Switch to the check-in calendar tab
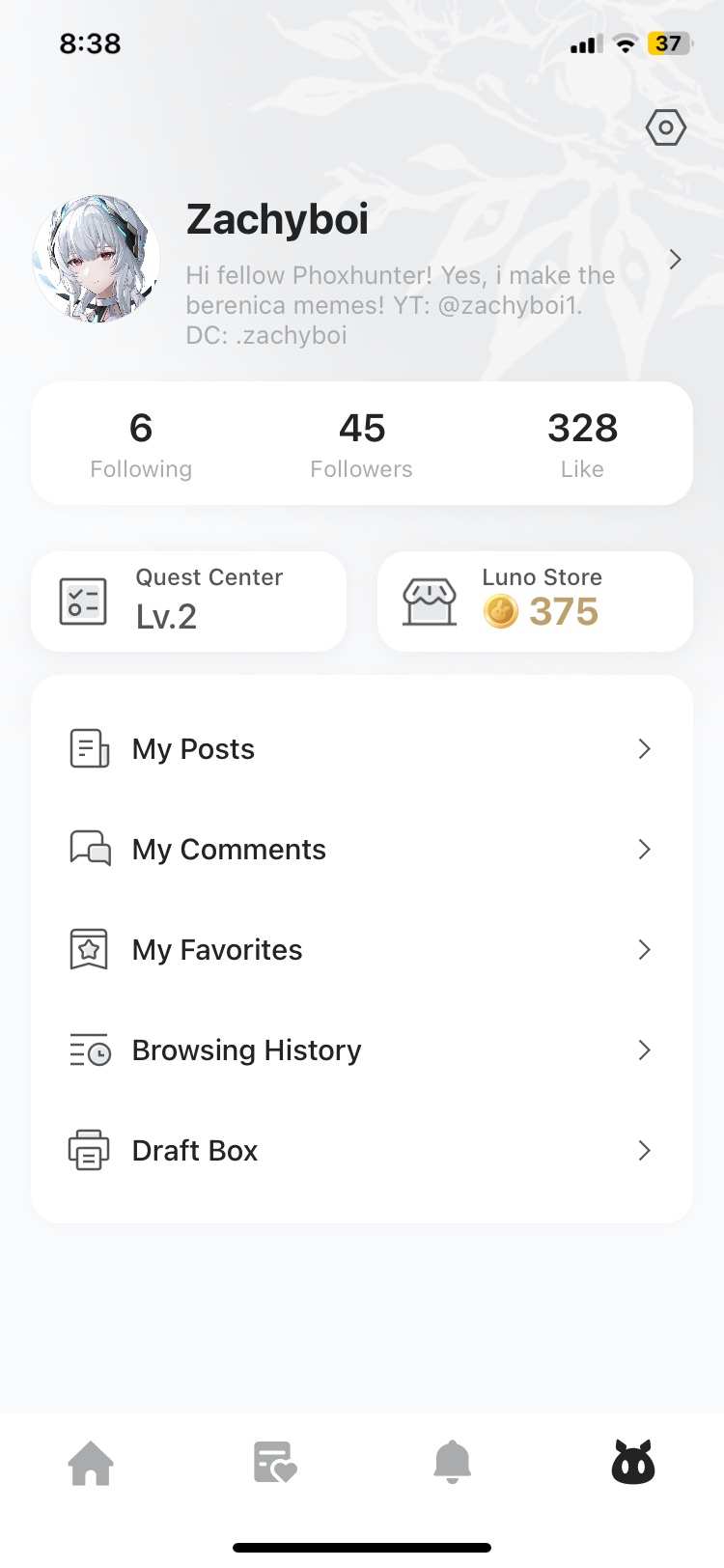The image size is (724, 1568). (x=274, y=1463)
